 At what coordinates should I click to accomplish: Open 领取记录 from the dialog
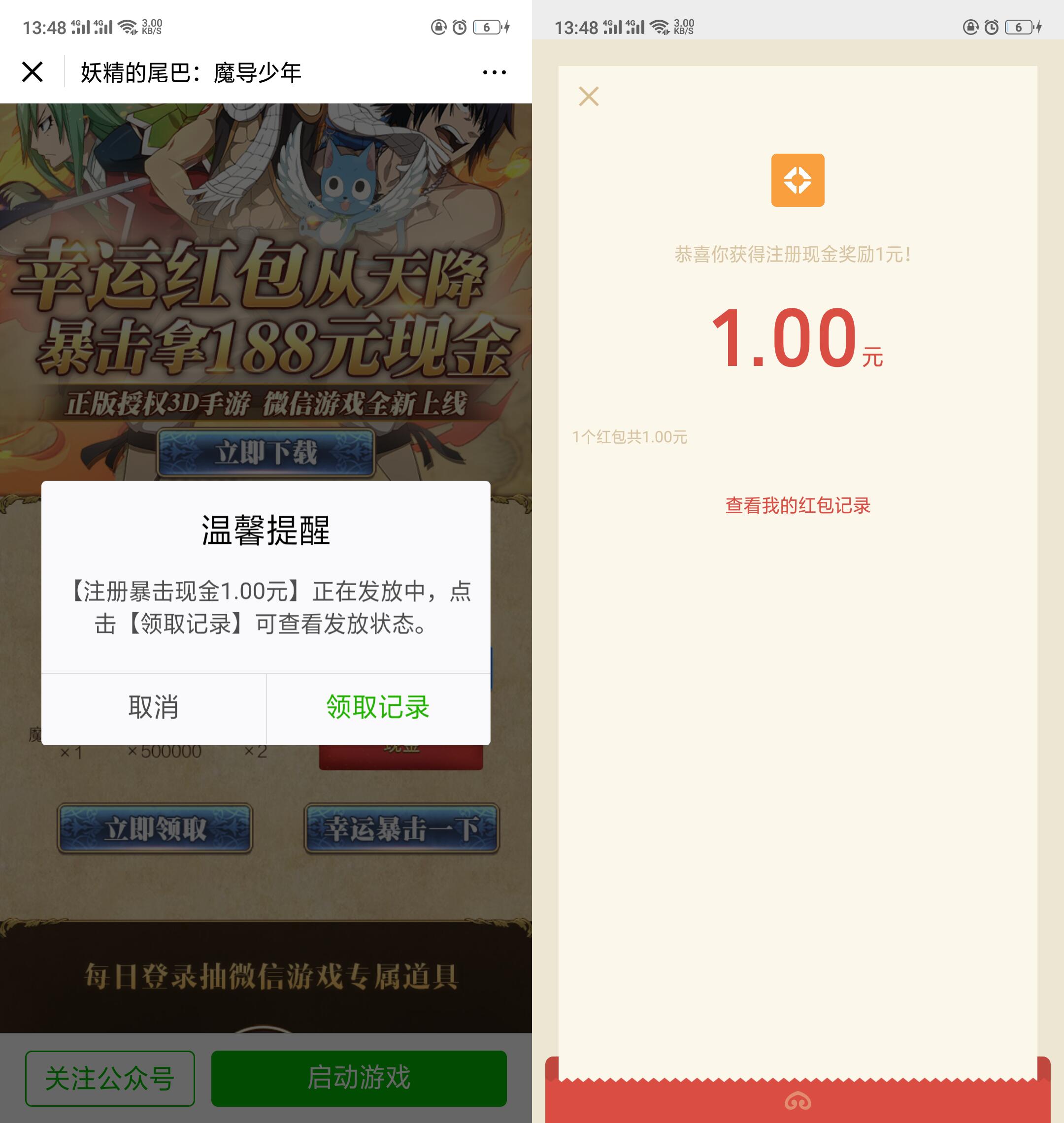point(378,708)
